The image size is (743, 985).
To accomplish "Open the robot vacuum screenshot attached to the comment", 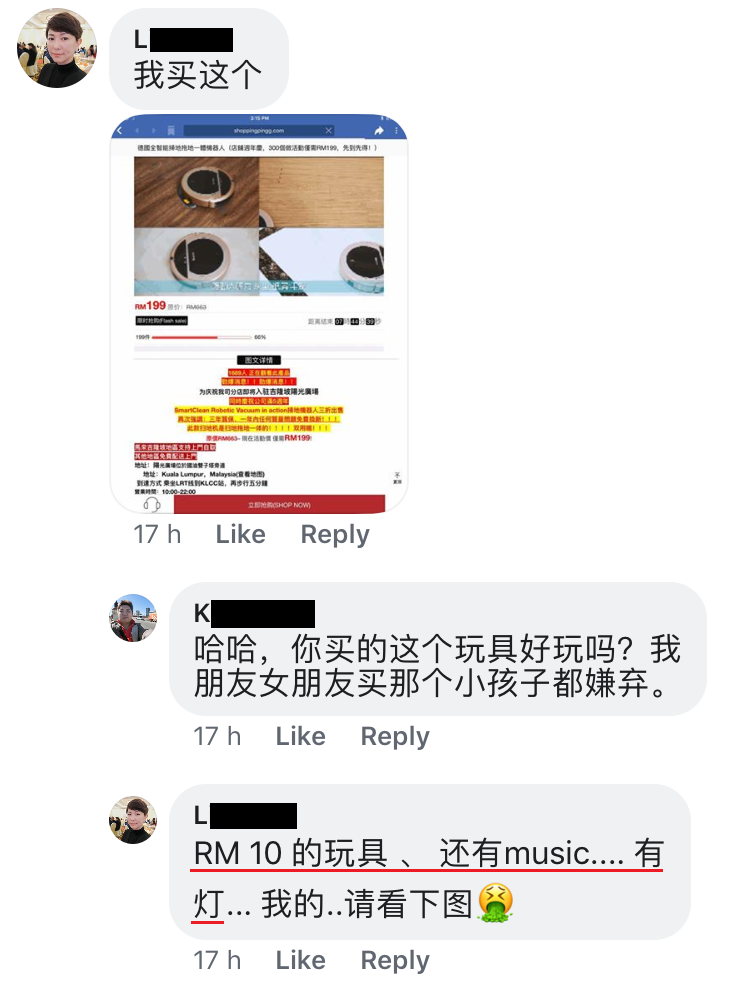I will point(260,315).
